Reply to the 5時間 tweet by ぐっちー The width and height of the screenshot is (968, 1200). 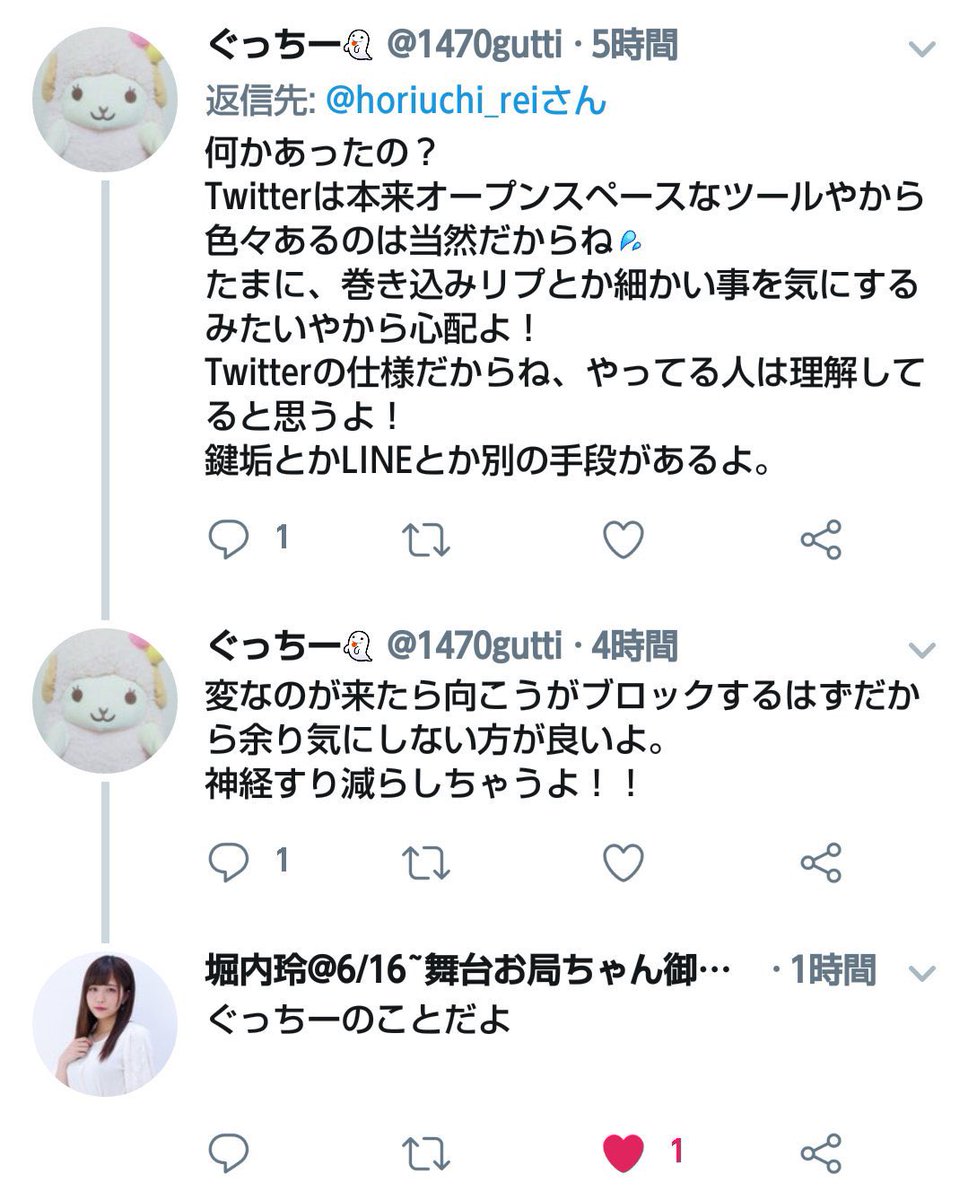coord(227,541)
